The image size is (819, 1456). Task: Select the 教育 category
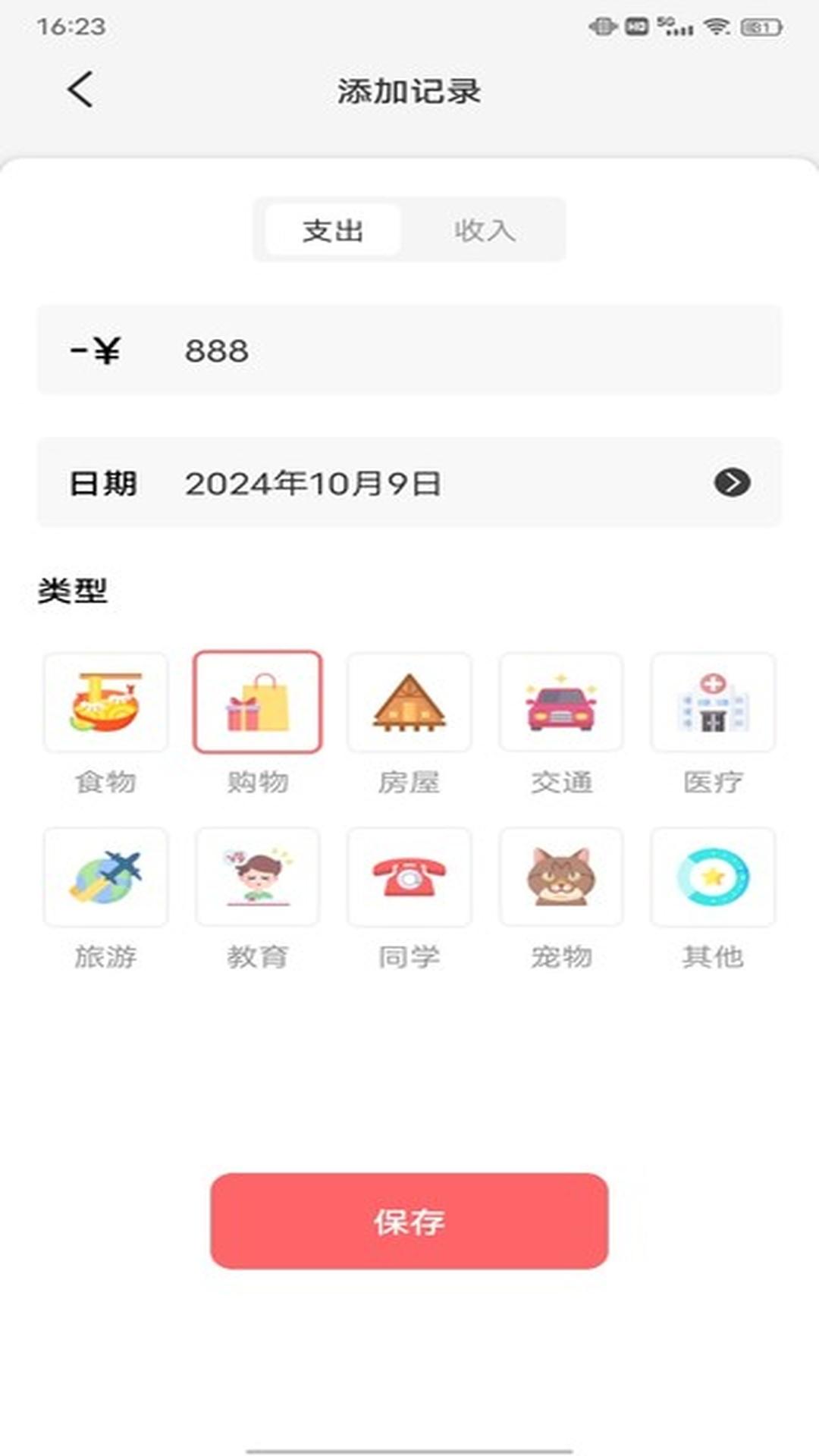[x=258, y=877]
